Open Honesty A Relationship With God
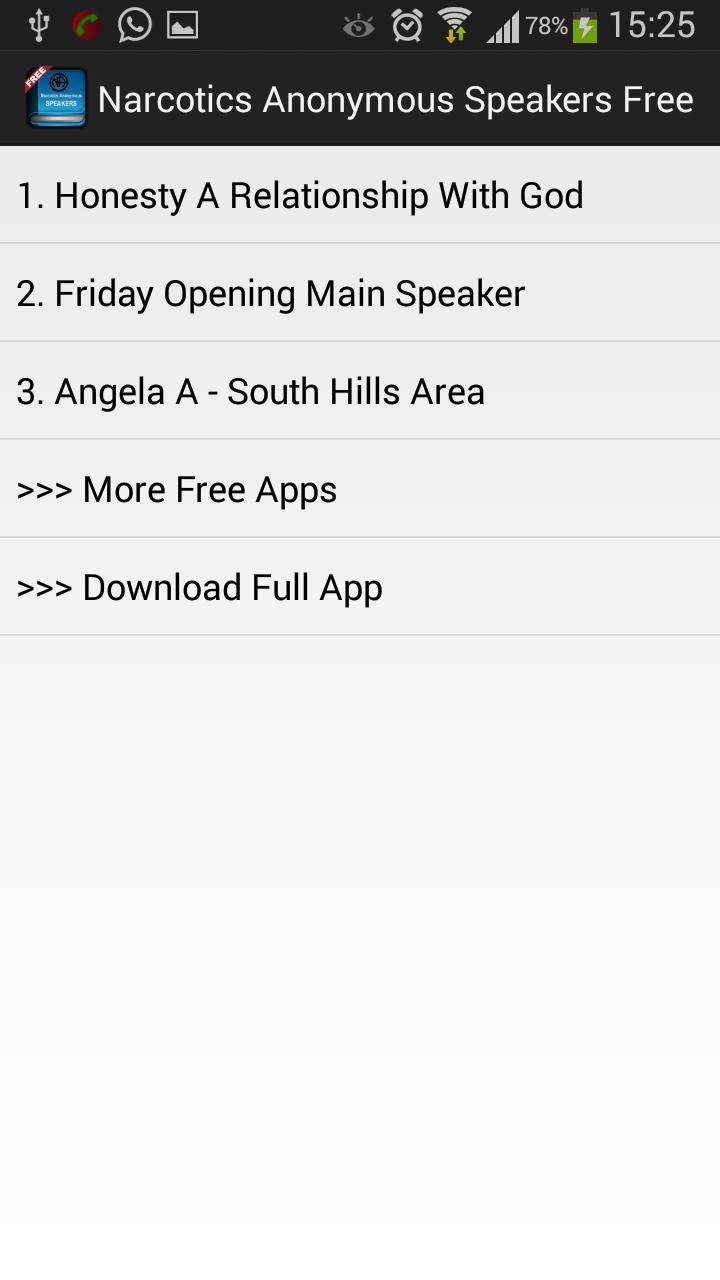This screenshot has width=720, height=1280. click(300, 196)
